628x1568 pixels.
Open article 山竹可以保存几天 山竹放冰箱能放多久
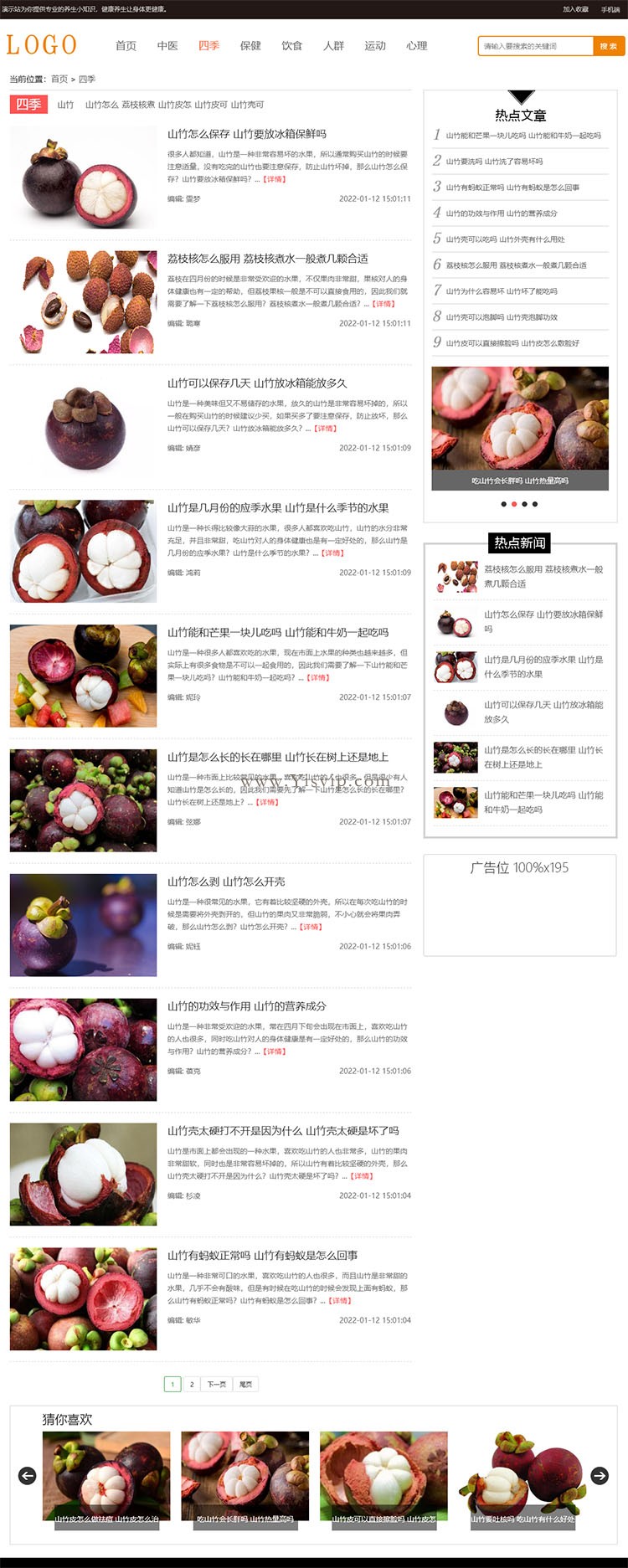(257, 383)
